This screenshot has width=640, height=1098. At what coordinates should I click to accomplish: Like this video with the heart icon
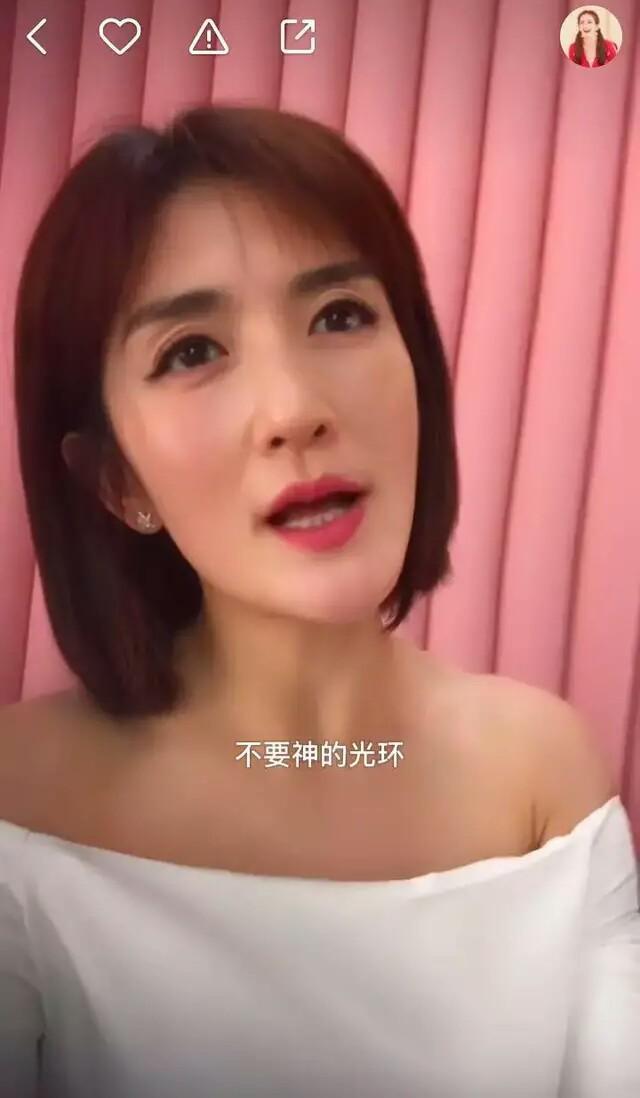(x=120, y=37)
